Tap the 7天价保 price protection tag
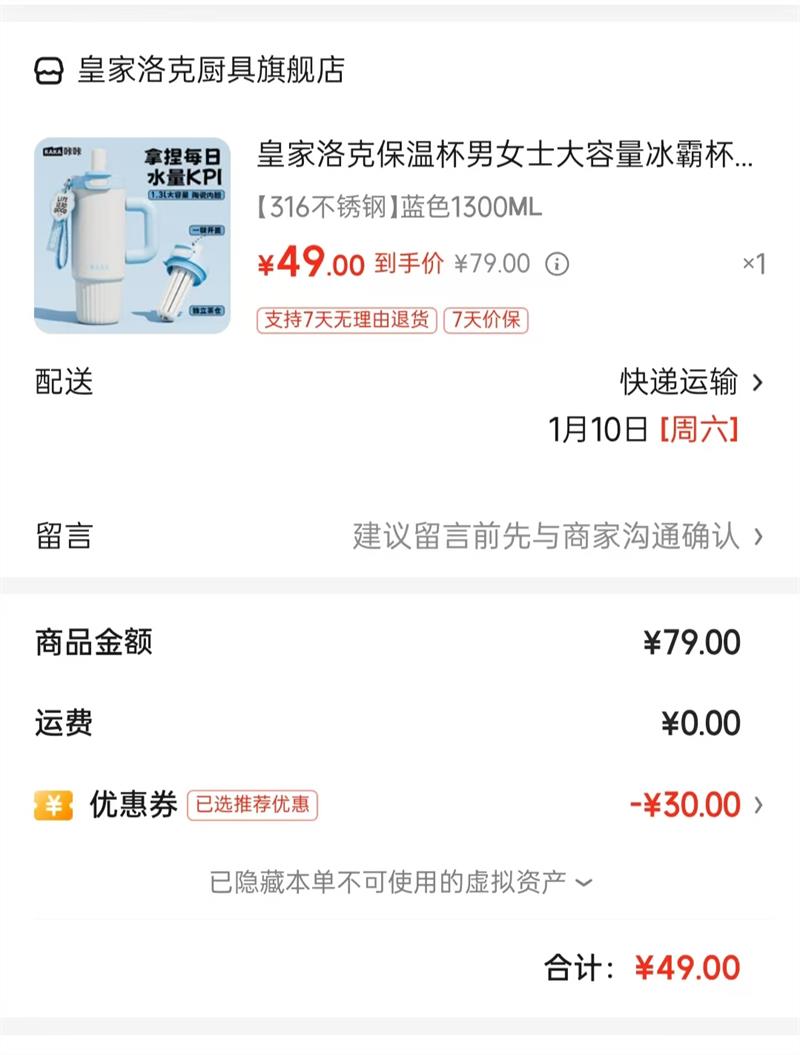 486,320
